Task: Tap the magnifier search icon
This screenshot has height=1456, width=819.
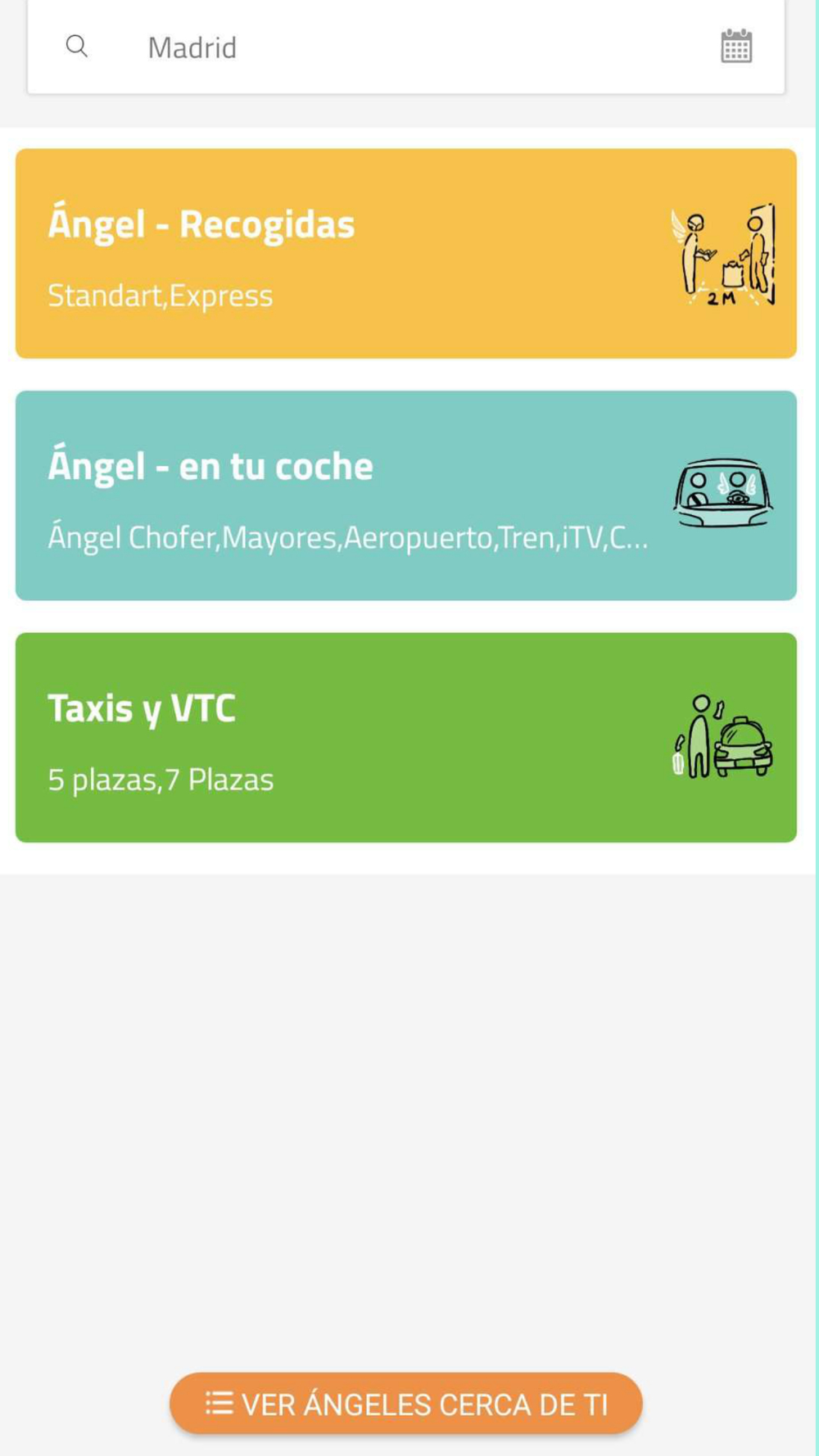Action: [x=77, y=47]
